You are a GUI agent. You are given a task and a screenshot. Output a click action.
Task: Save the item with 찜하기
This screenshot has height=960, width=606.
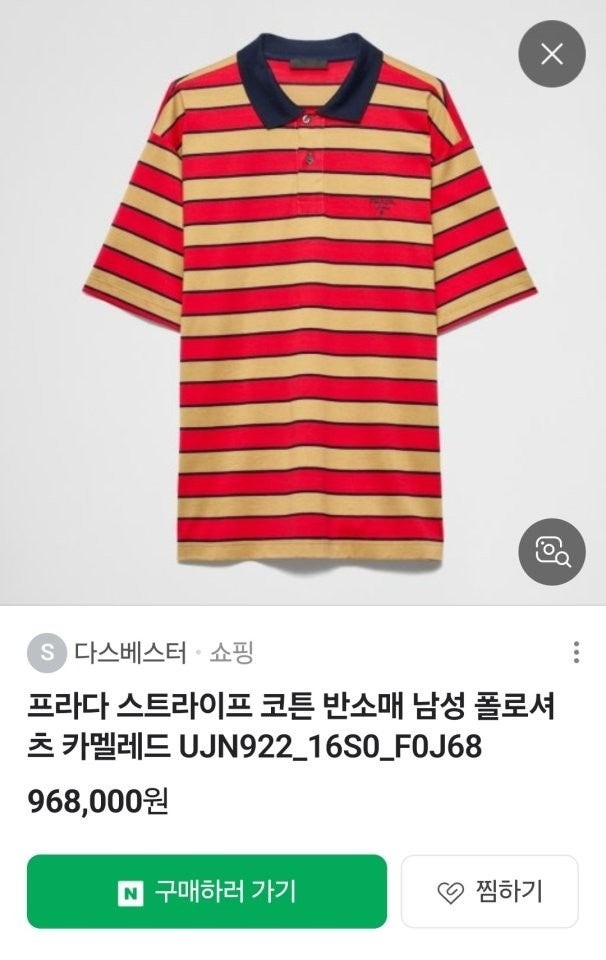pyautogui.click(x=490, y=891)
